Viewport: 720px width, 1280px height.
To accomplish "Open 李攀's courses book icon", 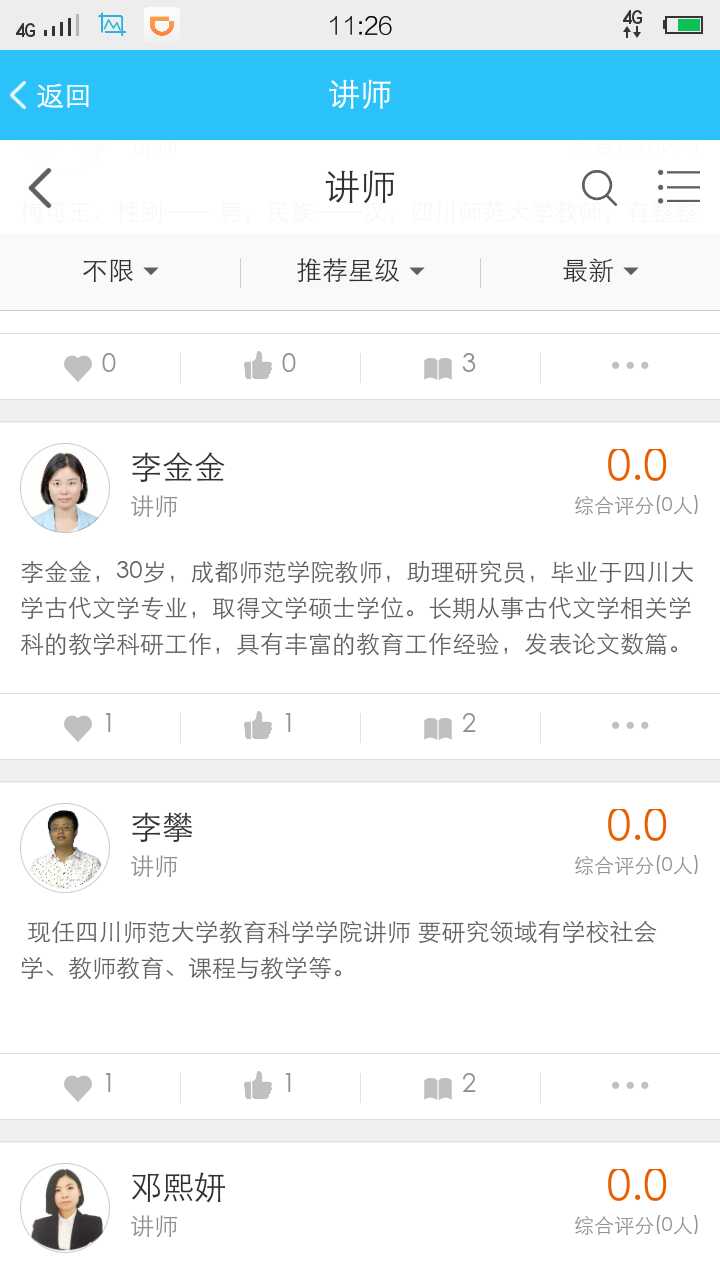I will tap(450, 1086).
